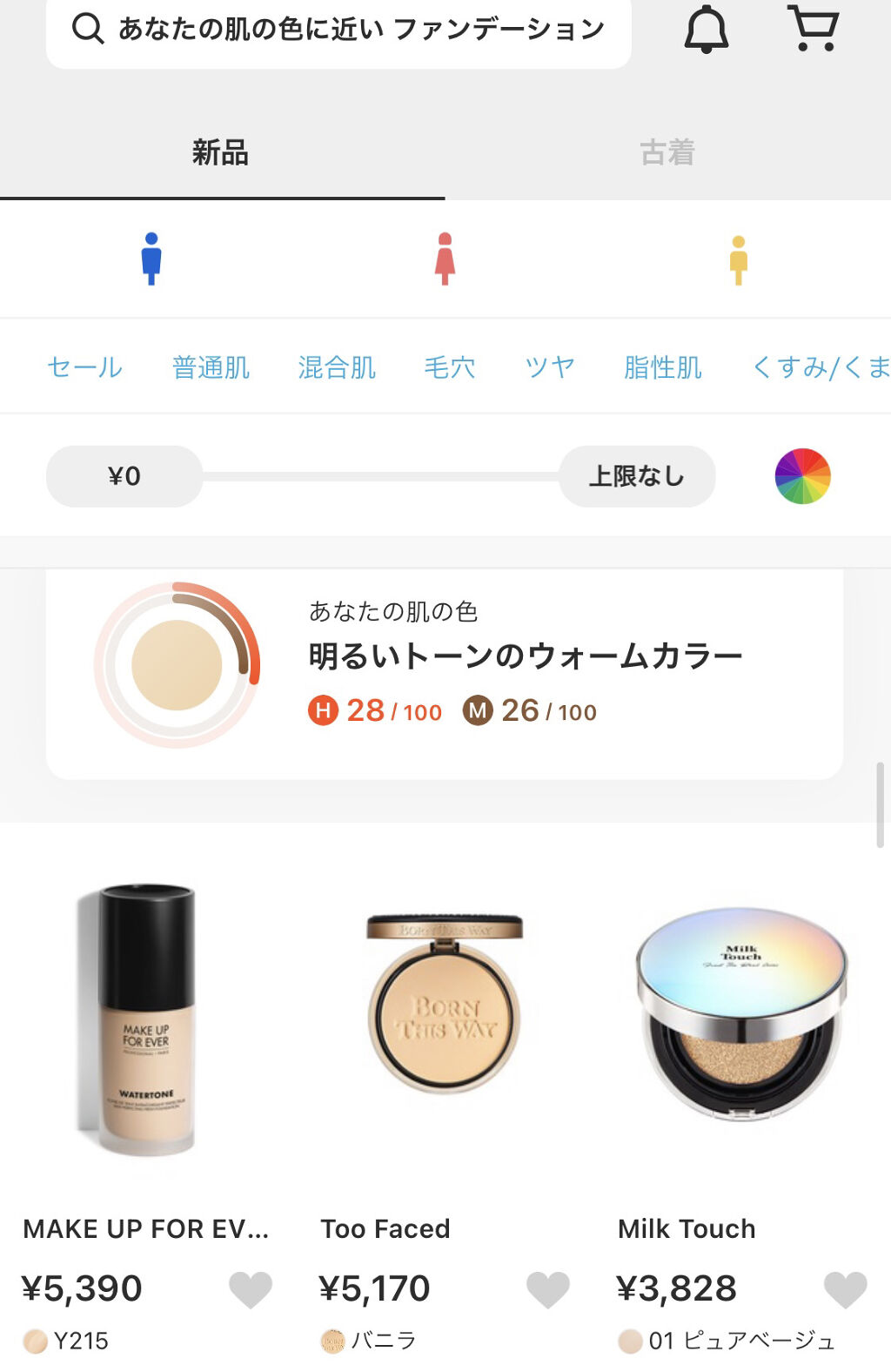Screen dimensions: 891x1372
Task: Open the foundation search box
Action: coord(339,30)
